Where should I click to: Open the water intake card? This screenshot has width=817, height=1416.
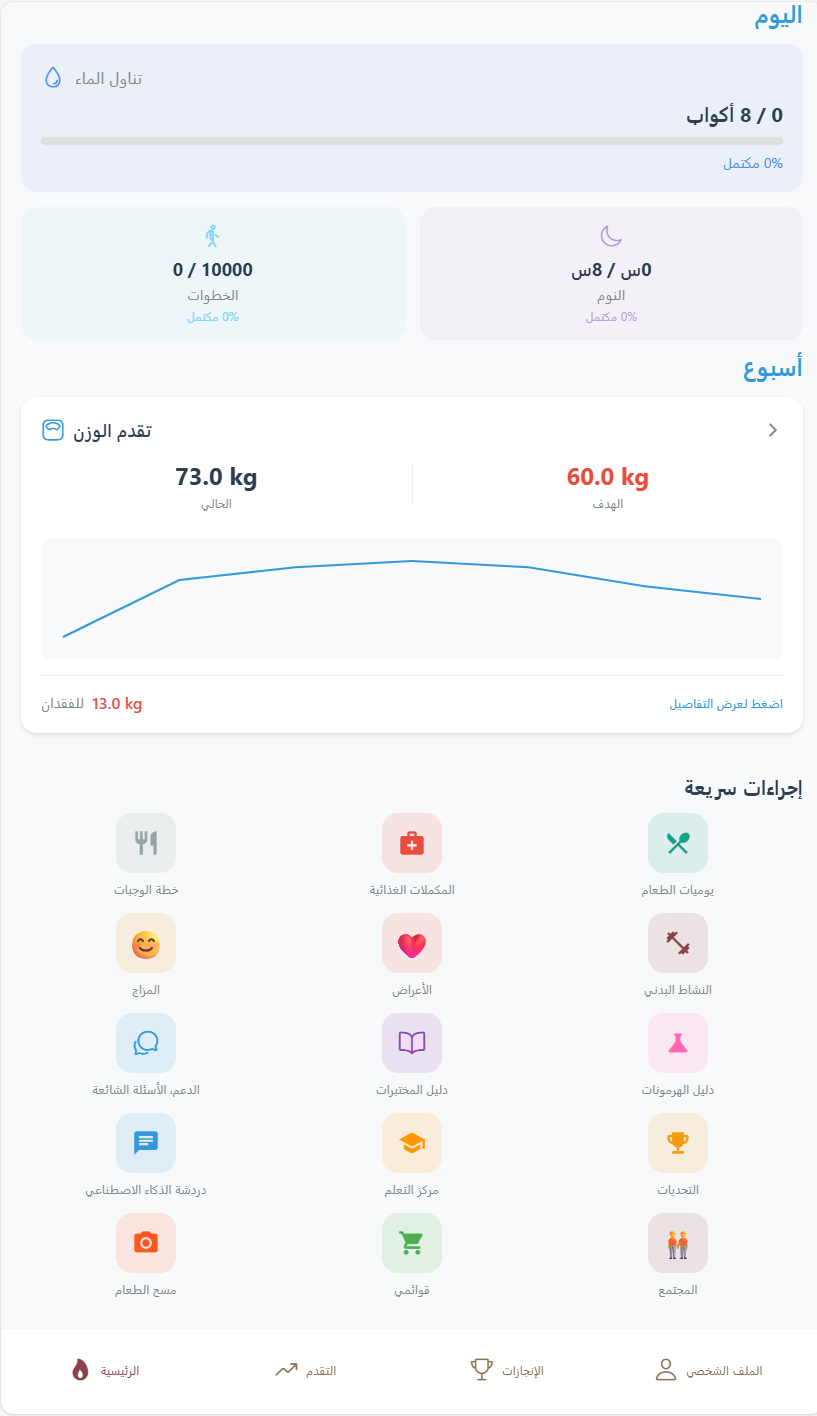click(411, 117)
